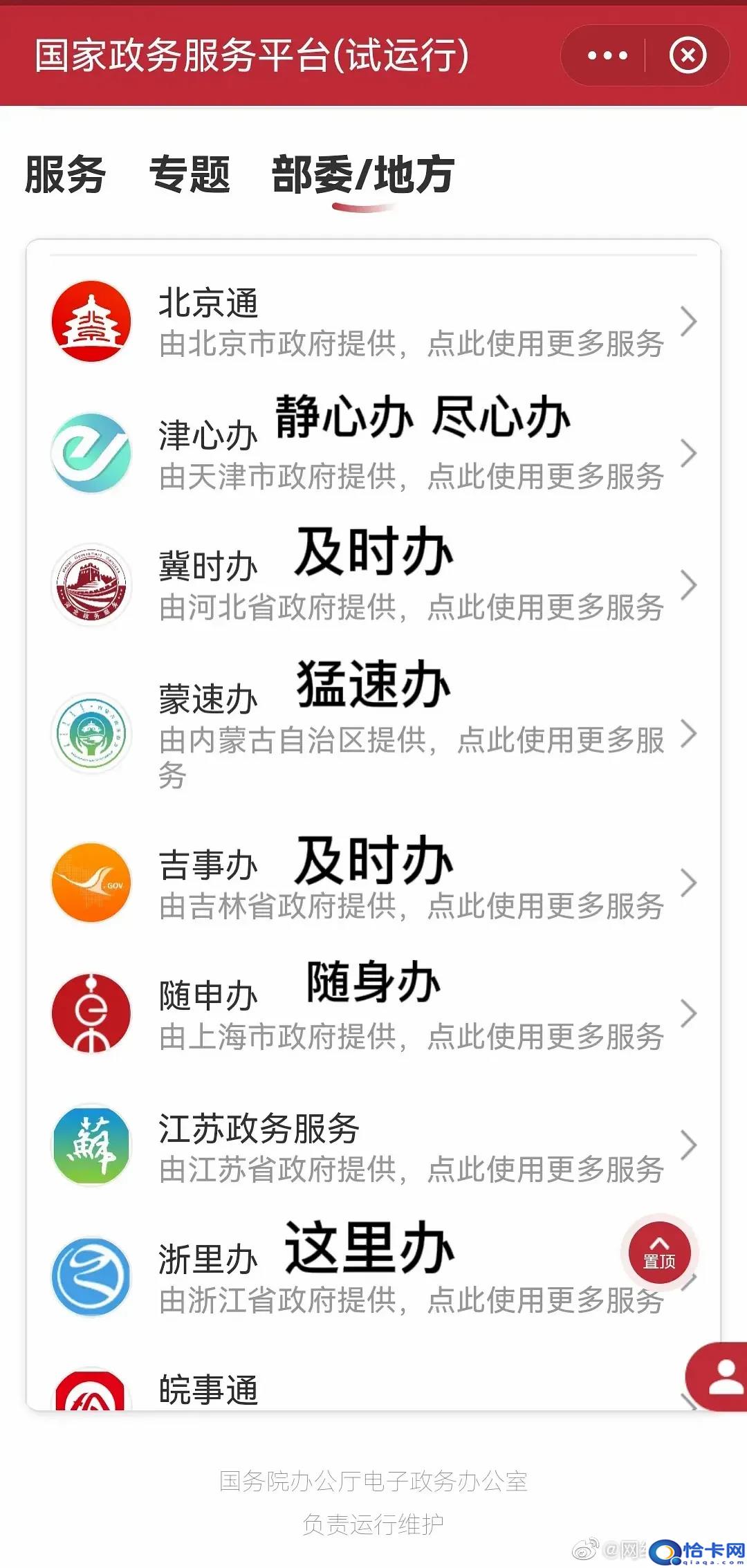Select the 北京通 app icon
Viewport: 747px width, 1568px height.
(92, 322)
